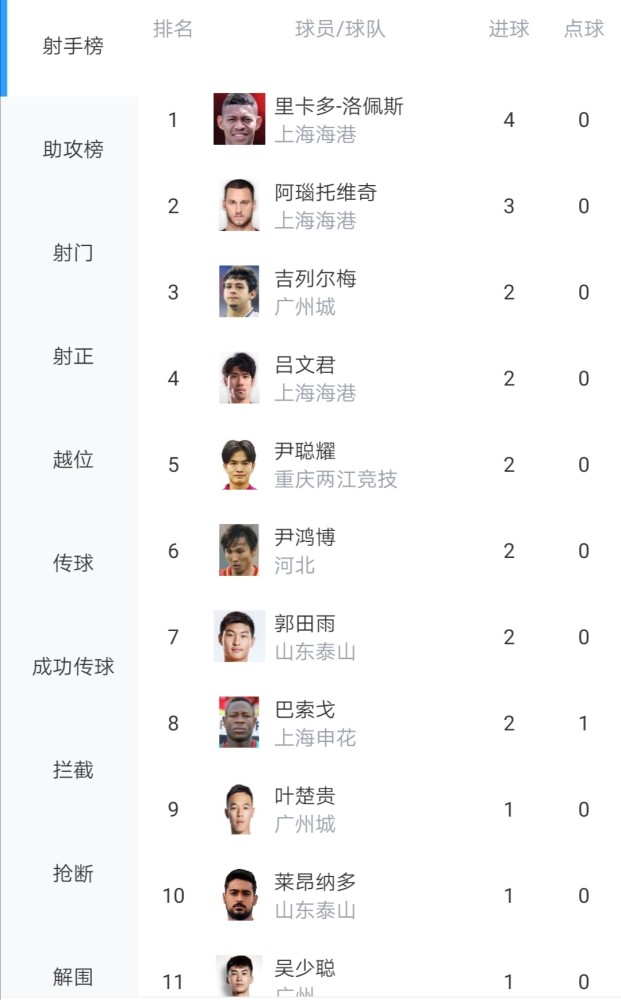This screenshot has width=621, height=1000.
Task: Open 叶楚贵's player entry
Action: pos(305,808)
